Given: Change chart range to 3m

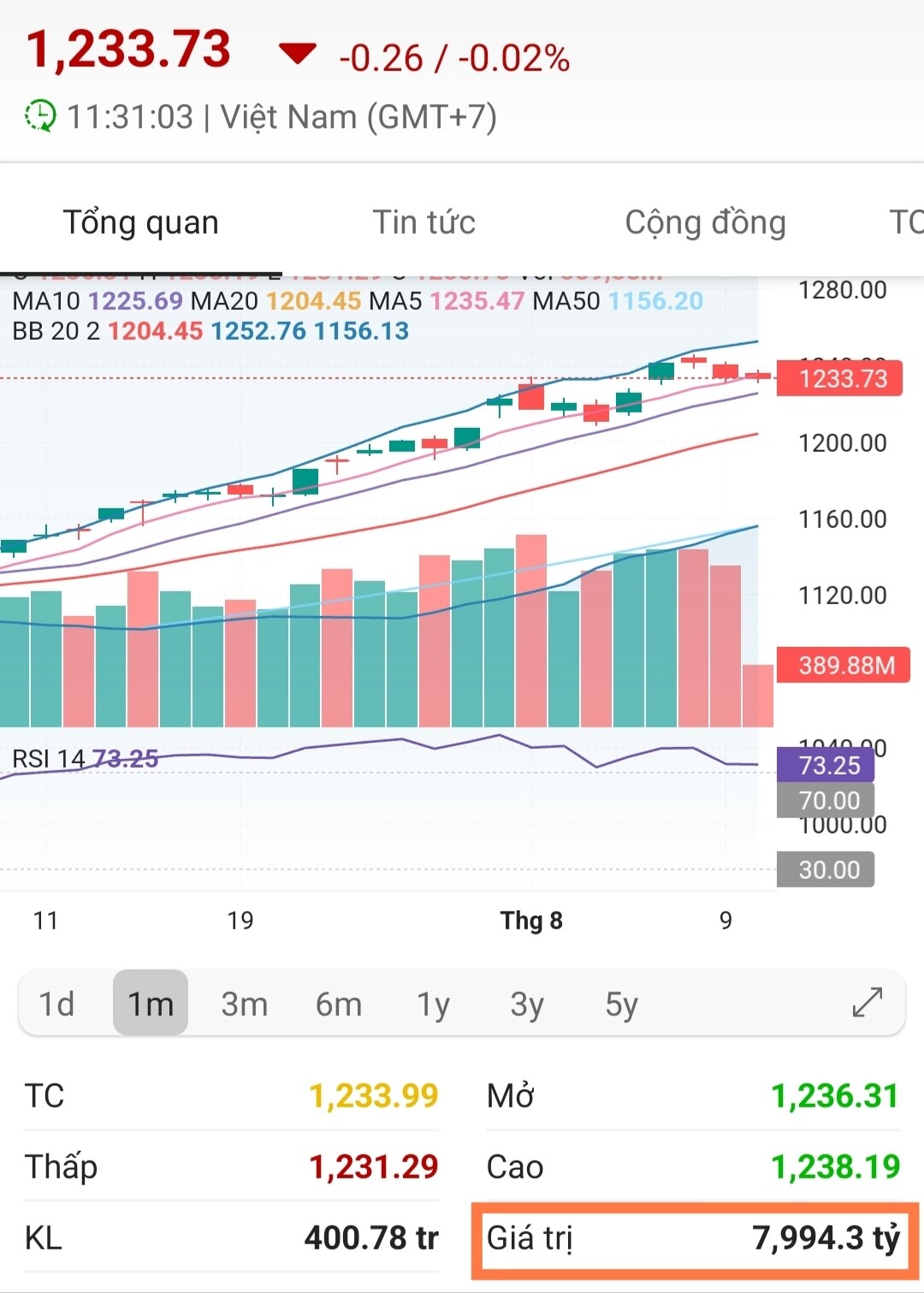Looking at the screenshot, I should [245, 1004].
